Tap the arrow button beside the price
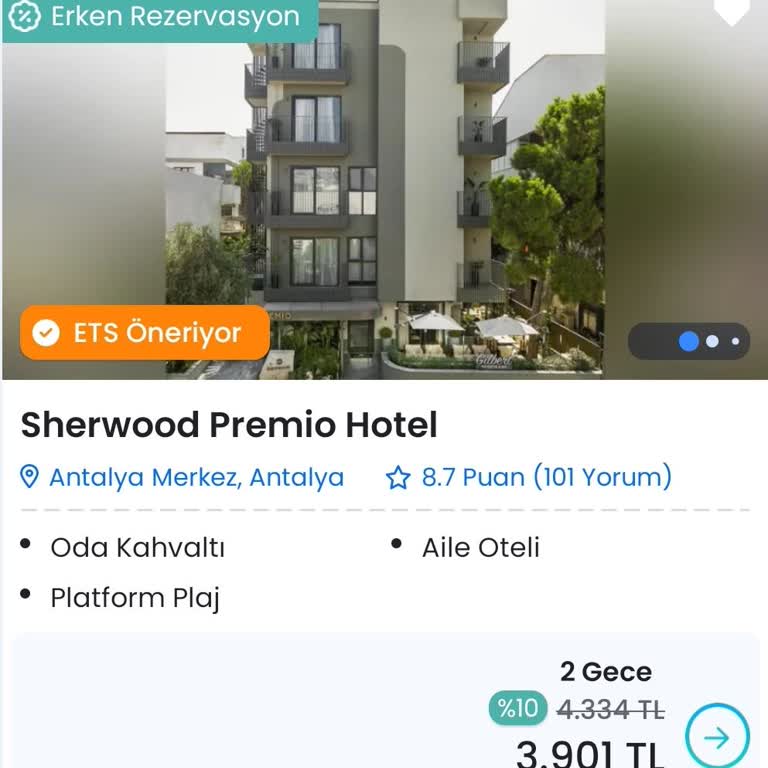Screen dimensions: 768x768 pos(717,737)
